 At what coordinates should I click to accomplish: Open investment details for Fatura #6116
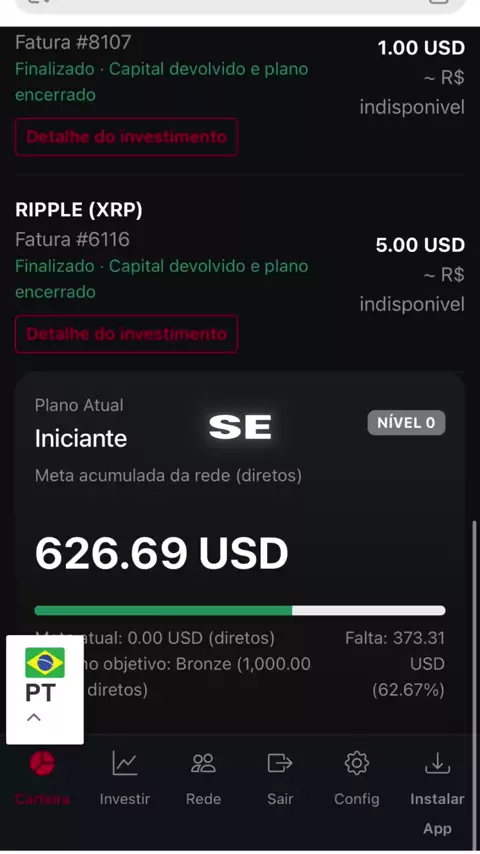(x=126, y=334)
